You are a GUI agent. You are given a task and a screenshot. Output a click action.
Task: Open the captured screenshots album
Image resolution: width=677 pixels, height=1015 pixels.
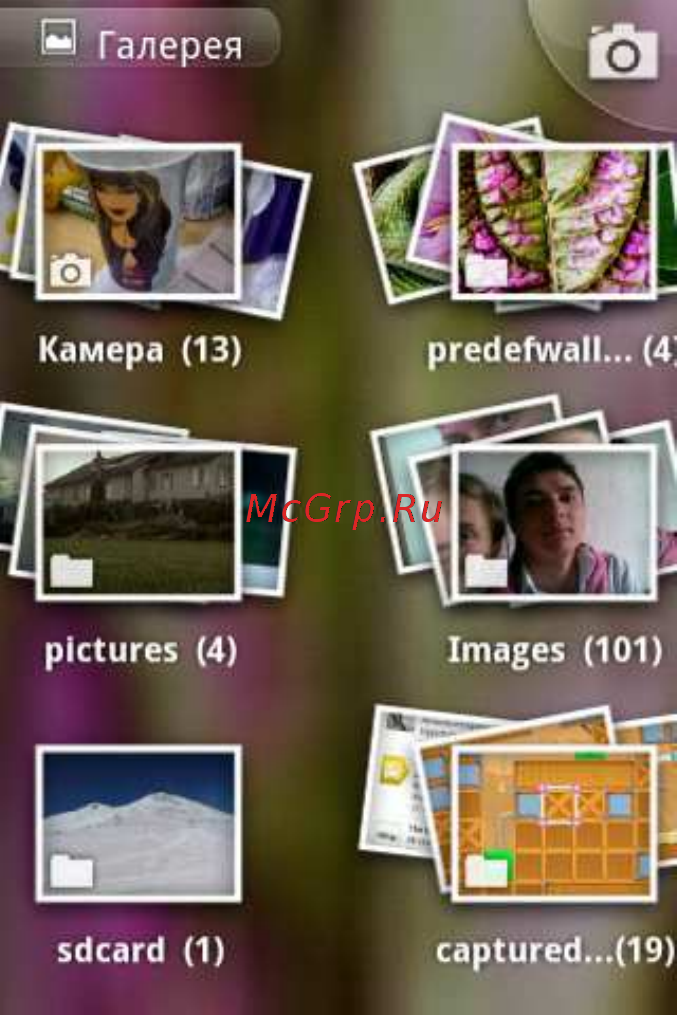point(553,822)
